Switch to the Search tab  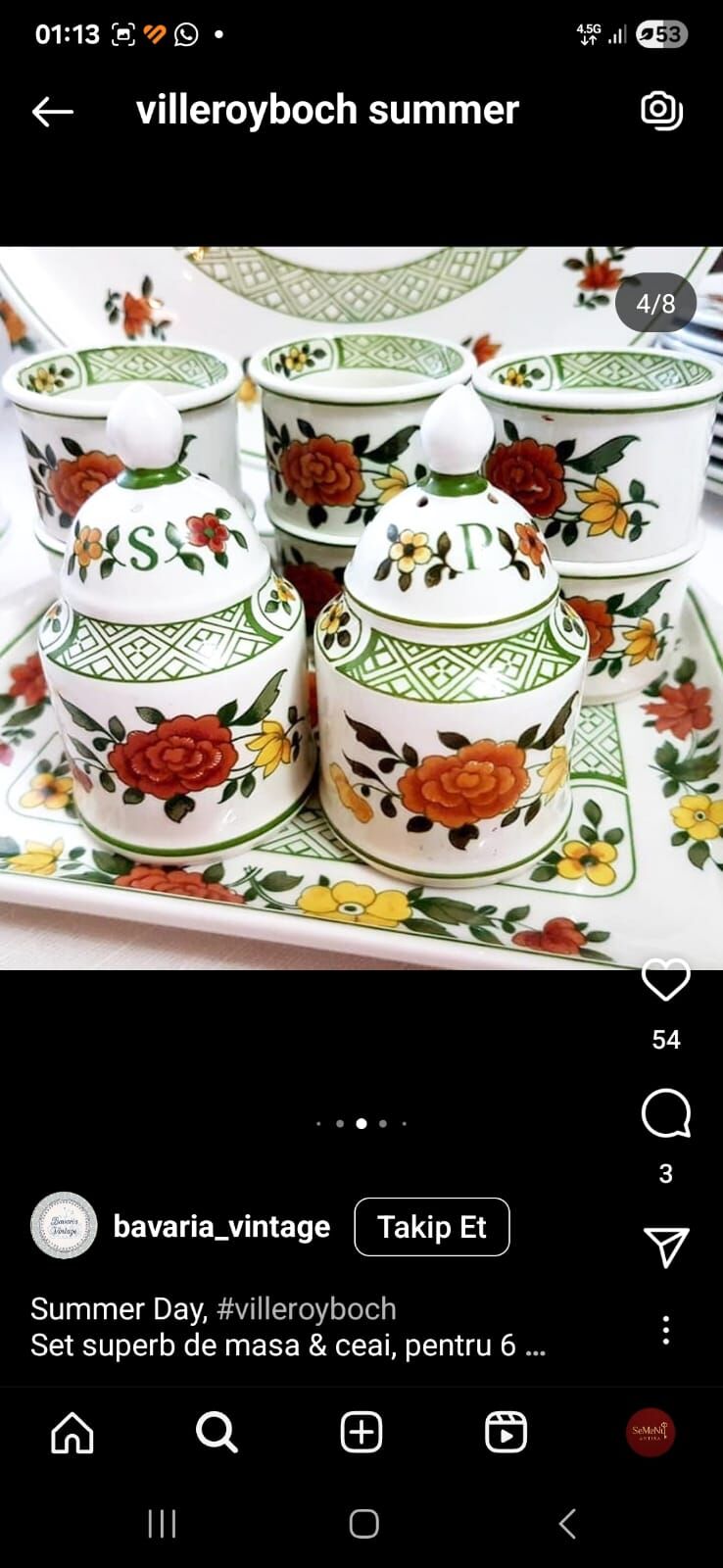(217, 1433)
